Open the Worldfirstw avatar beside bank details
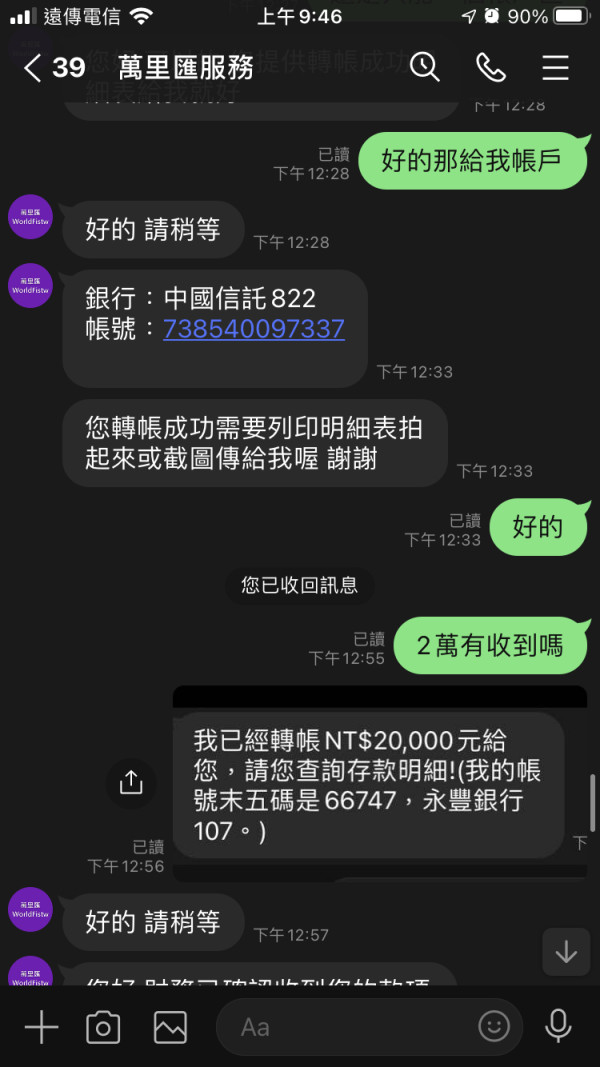 tap(30, 285)
